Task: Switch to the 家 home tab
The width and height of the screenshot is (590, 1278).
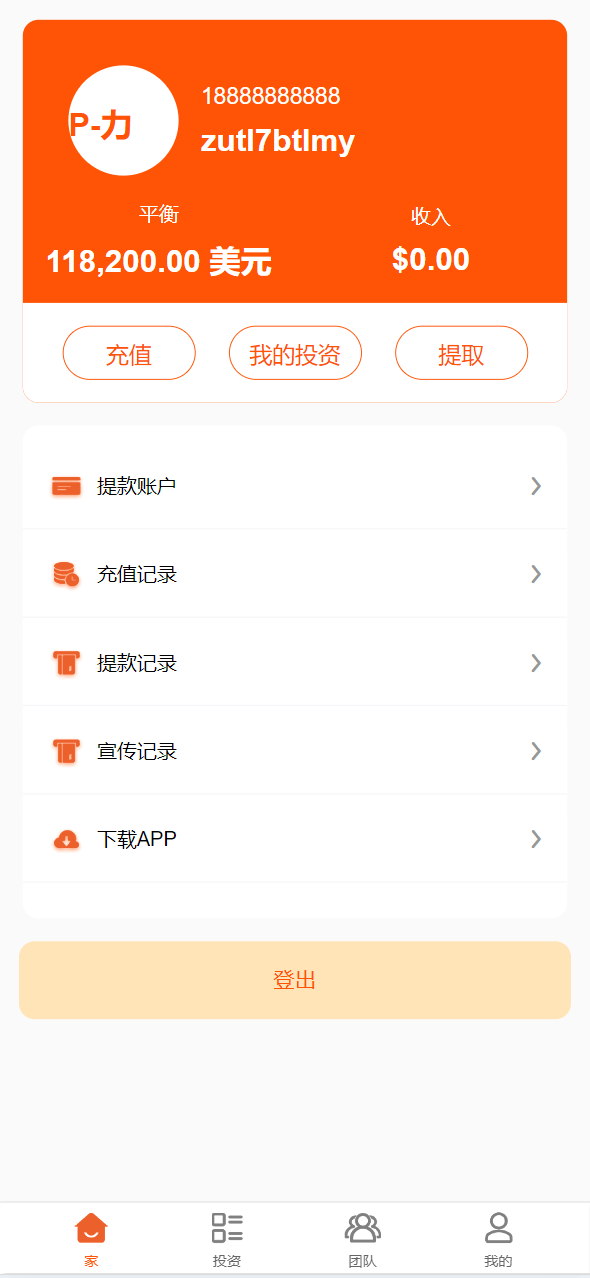Action: [91, 1240]
